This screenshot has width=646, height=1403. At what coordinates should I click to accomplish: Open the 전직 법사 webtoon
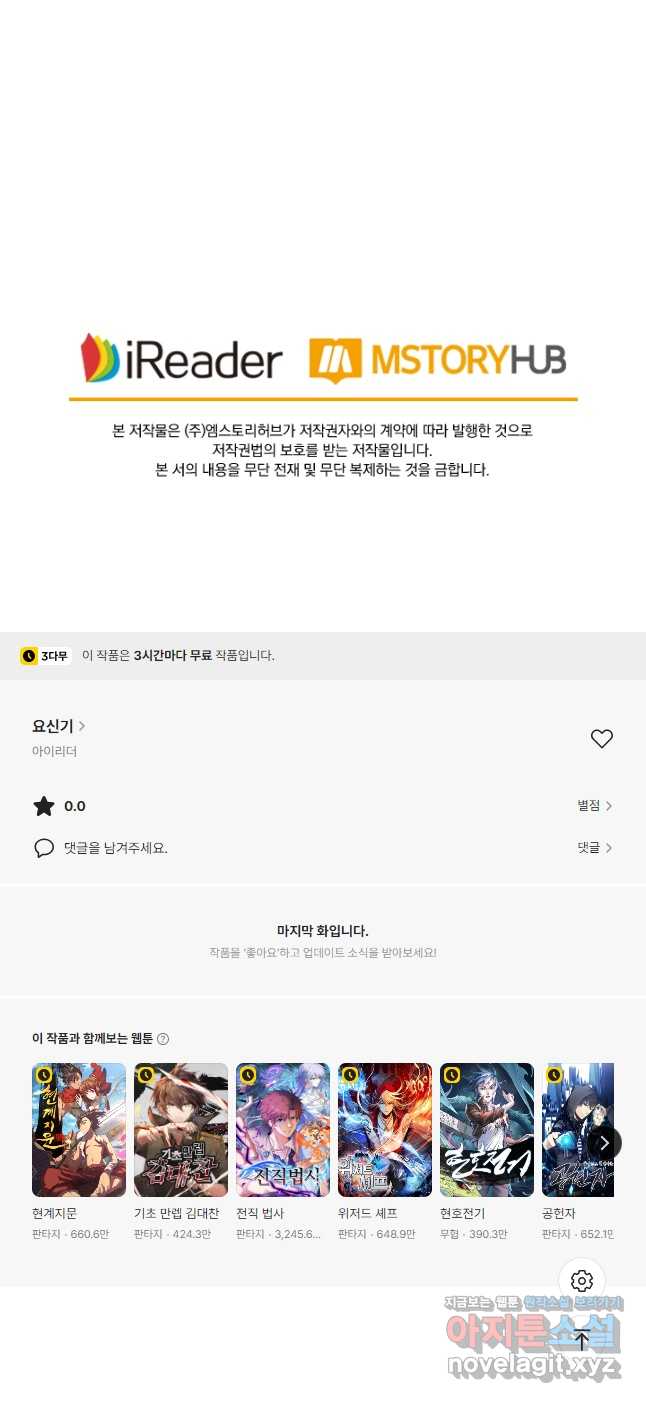(283, 1130)
